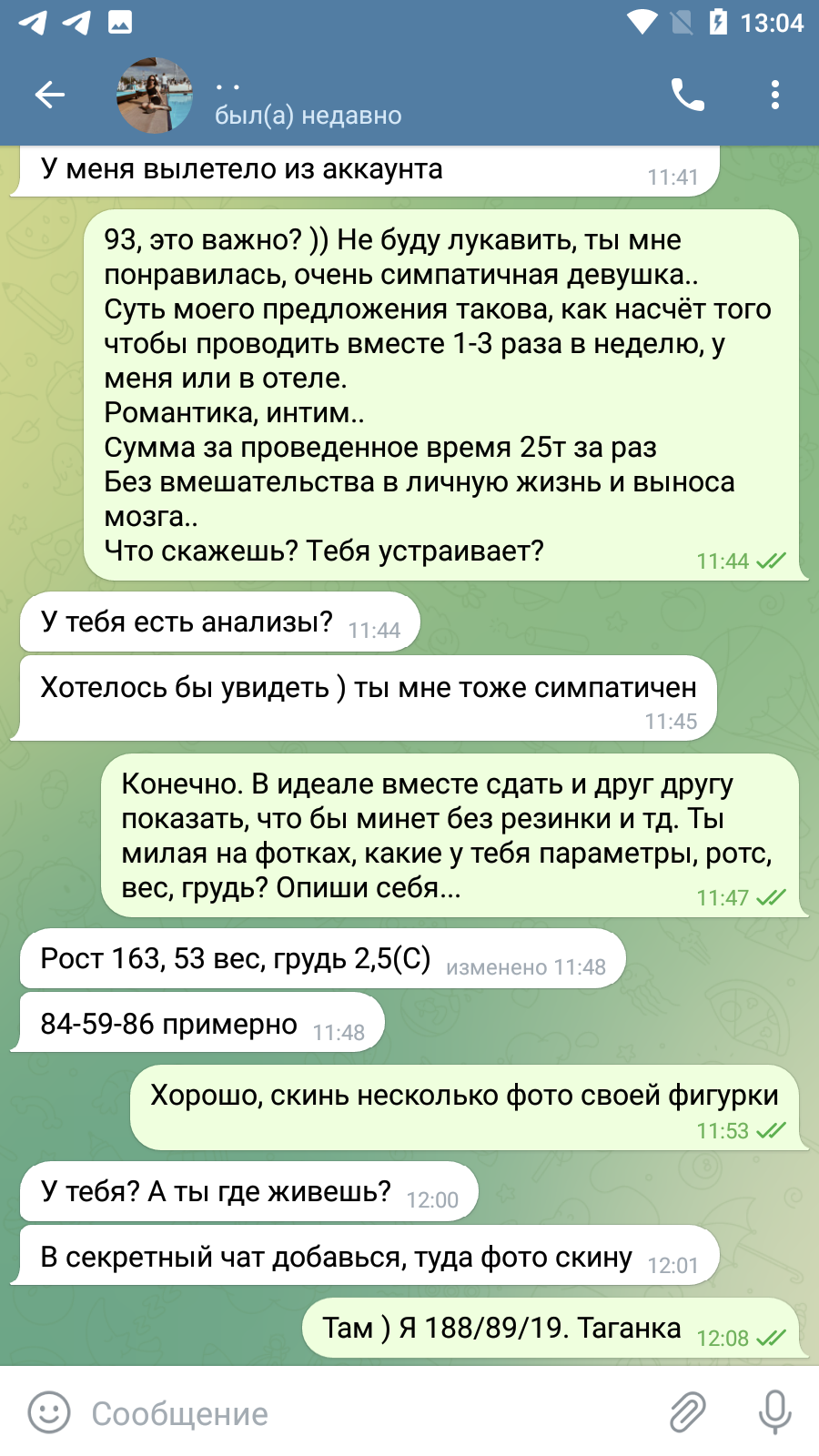This screenshot has width=819, height=1456.
Task: Go back to the chat list
Action: pyautogui.click(x=50, y=95)
